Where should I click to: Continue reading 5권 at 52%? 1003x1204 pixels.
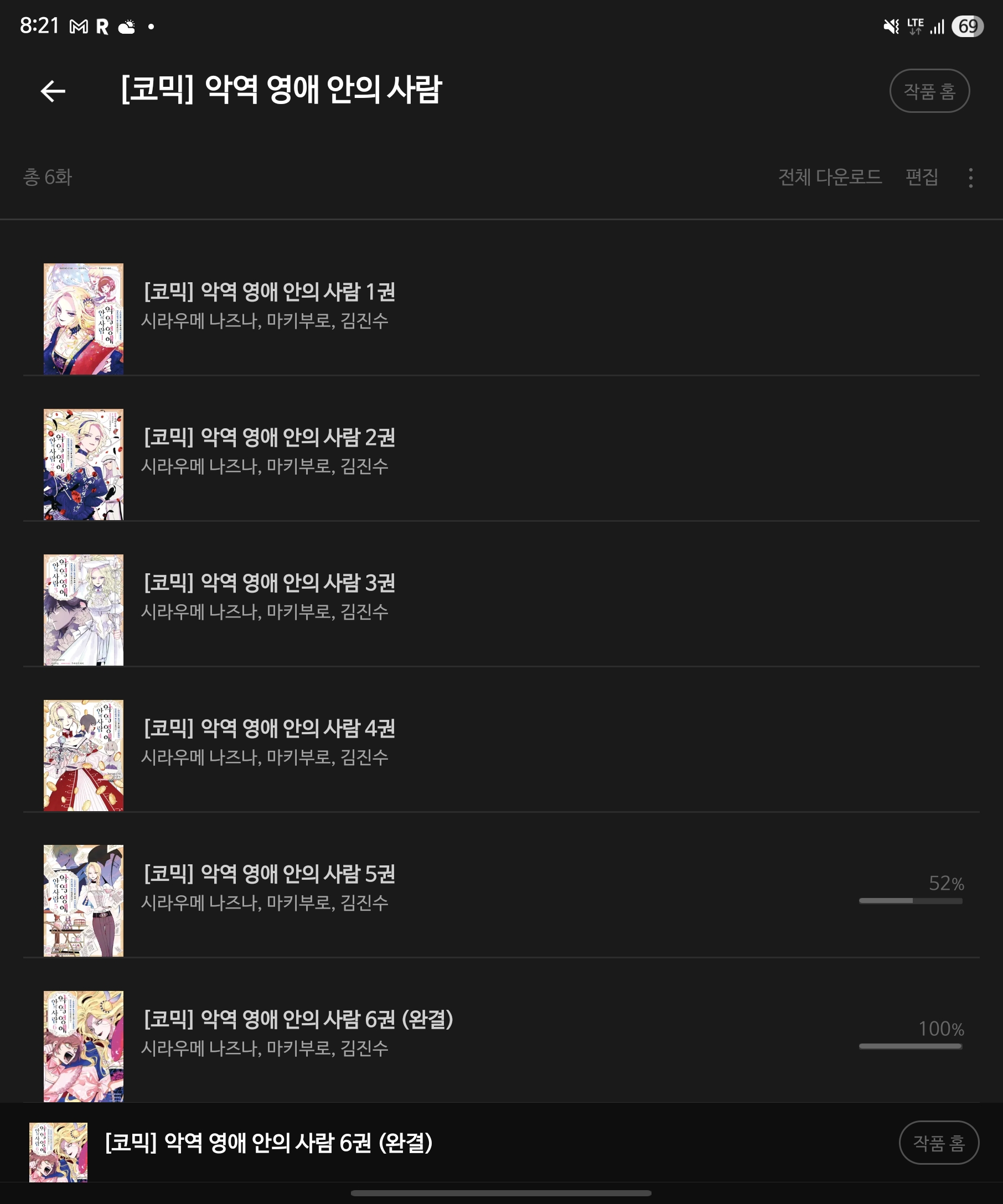click(270, 888)
